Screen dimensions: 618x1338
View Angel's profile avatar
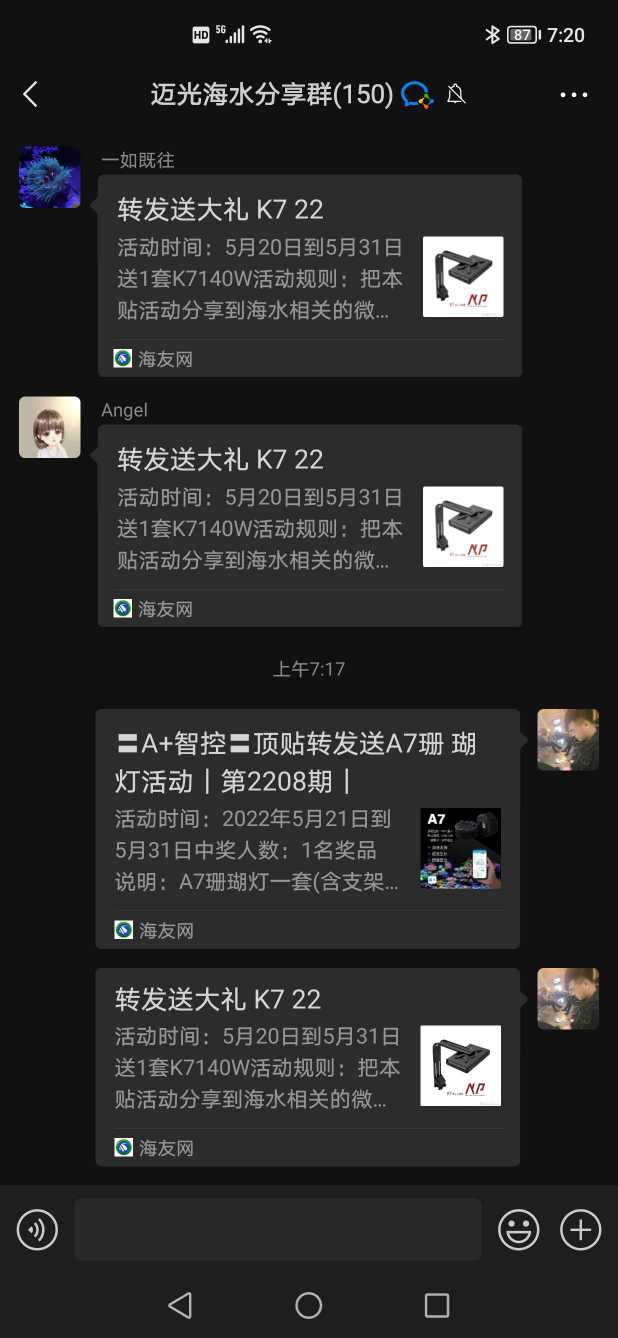pyautogui.click(x=50, y=427)
